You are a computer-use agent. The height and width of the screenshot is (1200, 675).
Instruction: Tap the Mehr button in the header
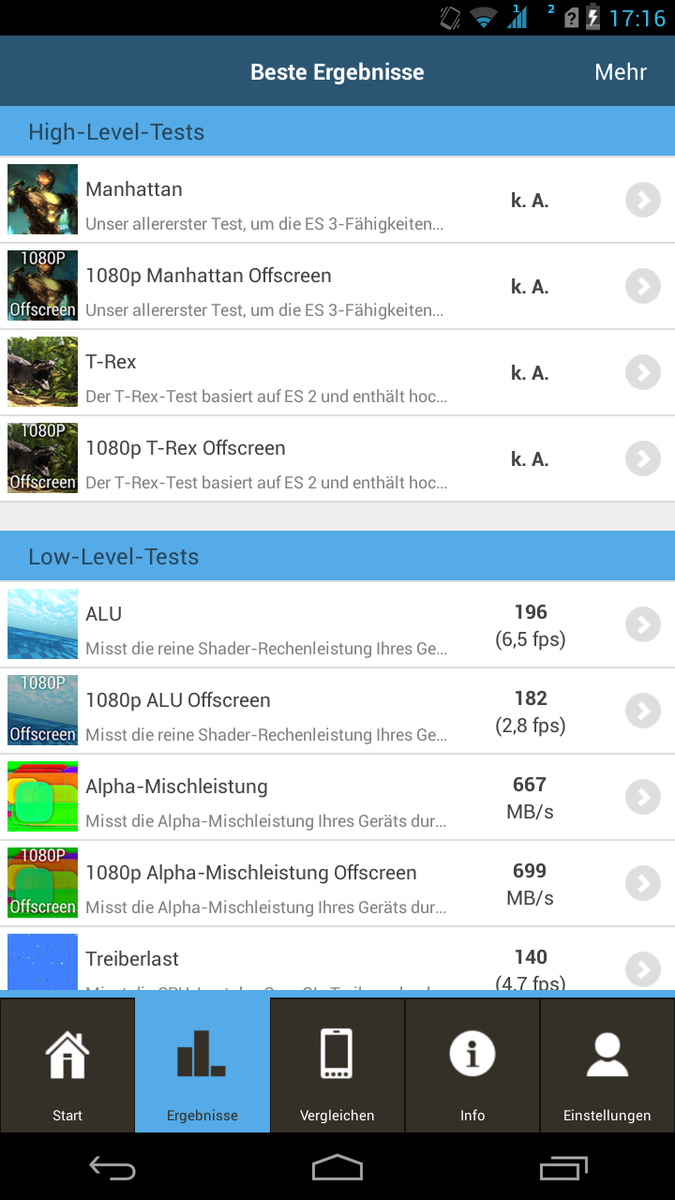click(620, 72)
